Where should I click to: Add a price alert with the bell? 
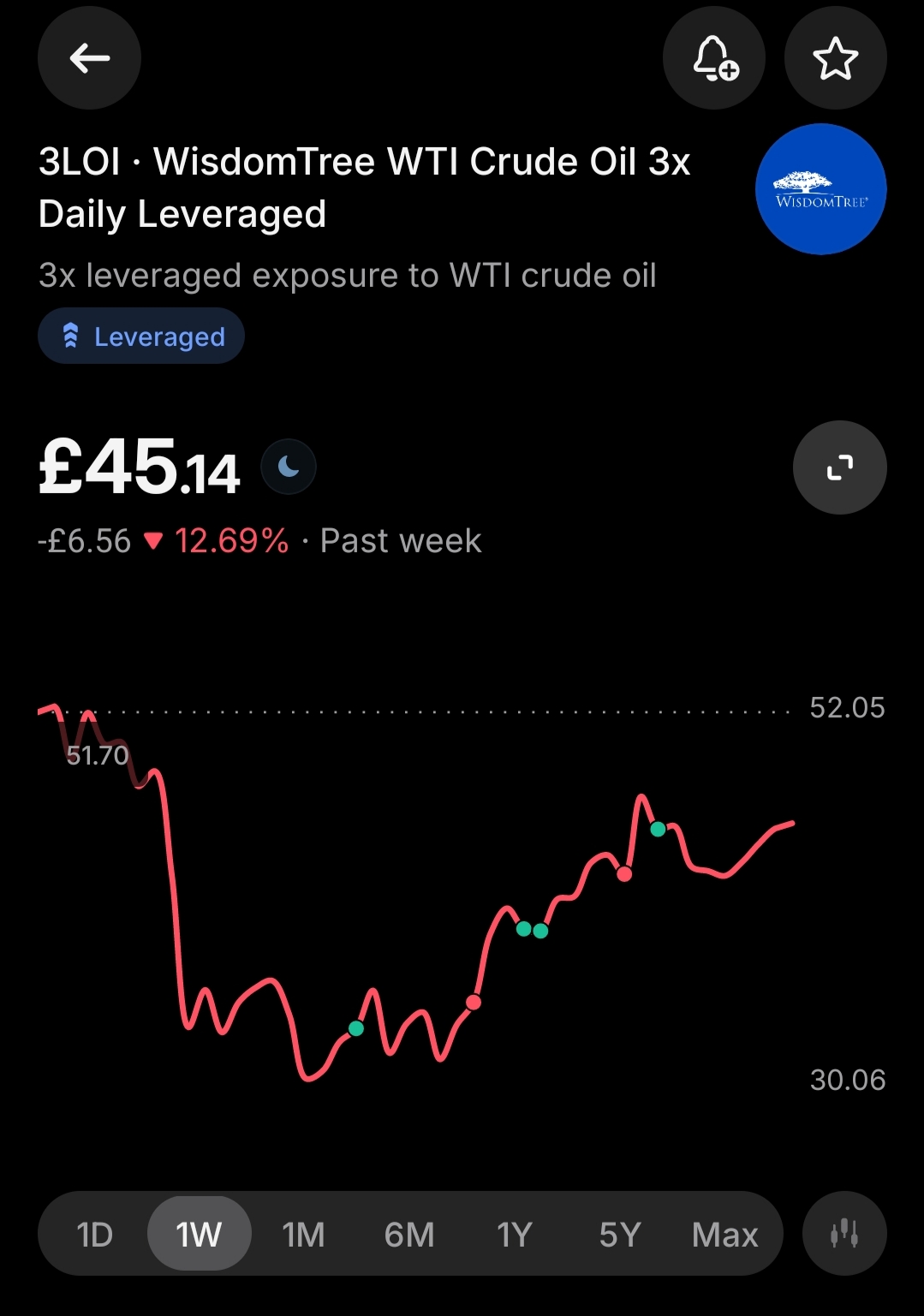coord(714,58)
